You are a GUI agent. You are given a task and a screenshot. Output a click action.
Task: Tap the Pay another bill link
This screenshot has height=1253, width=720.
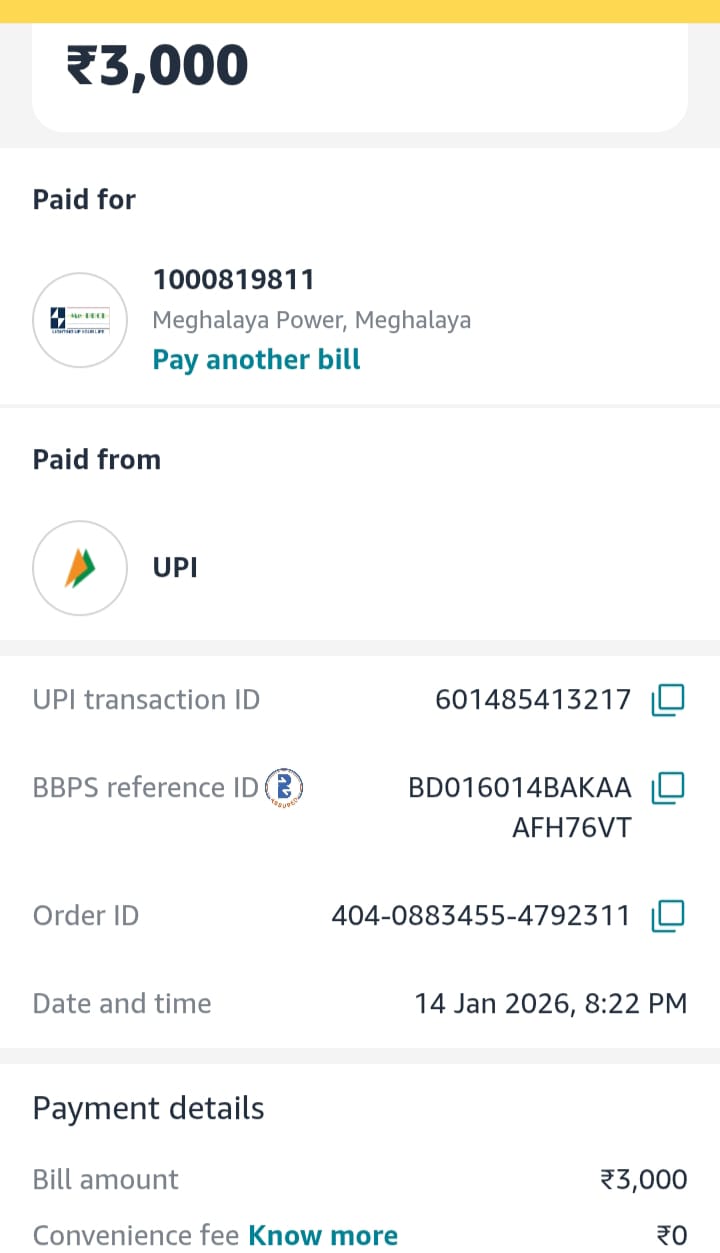tap(256, 360)
